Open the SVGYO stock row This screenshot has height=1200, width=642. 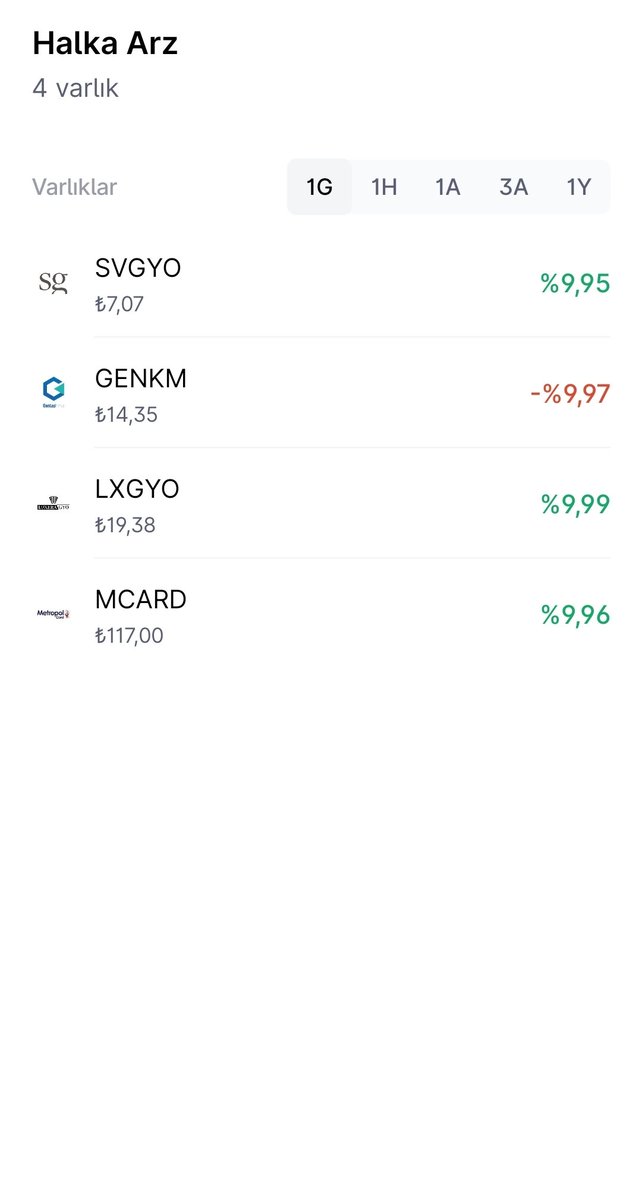click(320, 284)
